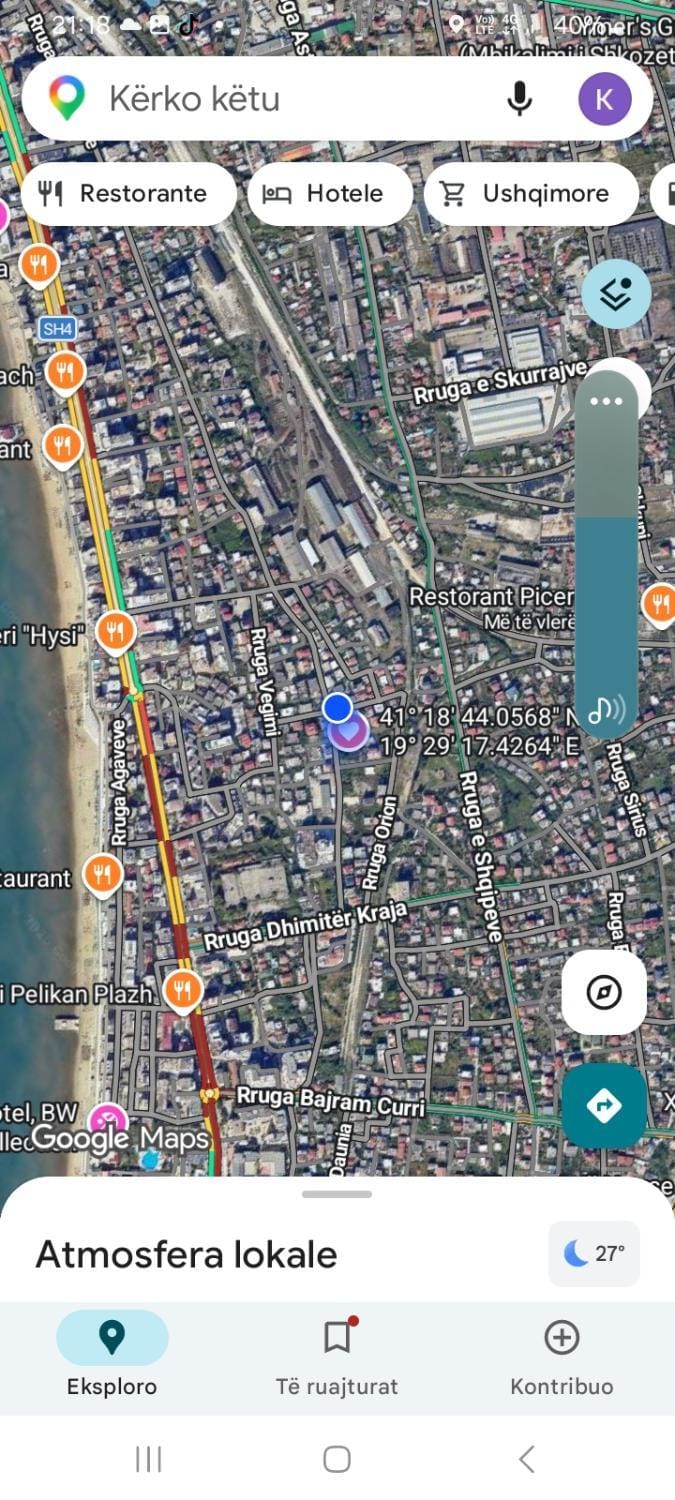This screenshot has width=675, height=1500.
Task: Switch to the Eksploro tab
Action: [112, 1357]
